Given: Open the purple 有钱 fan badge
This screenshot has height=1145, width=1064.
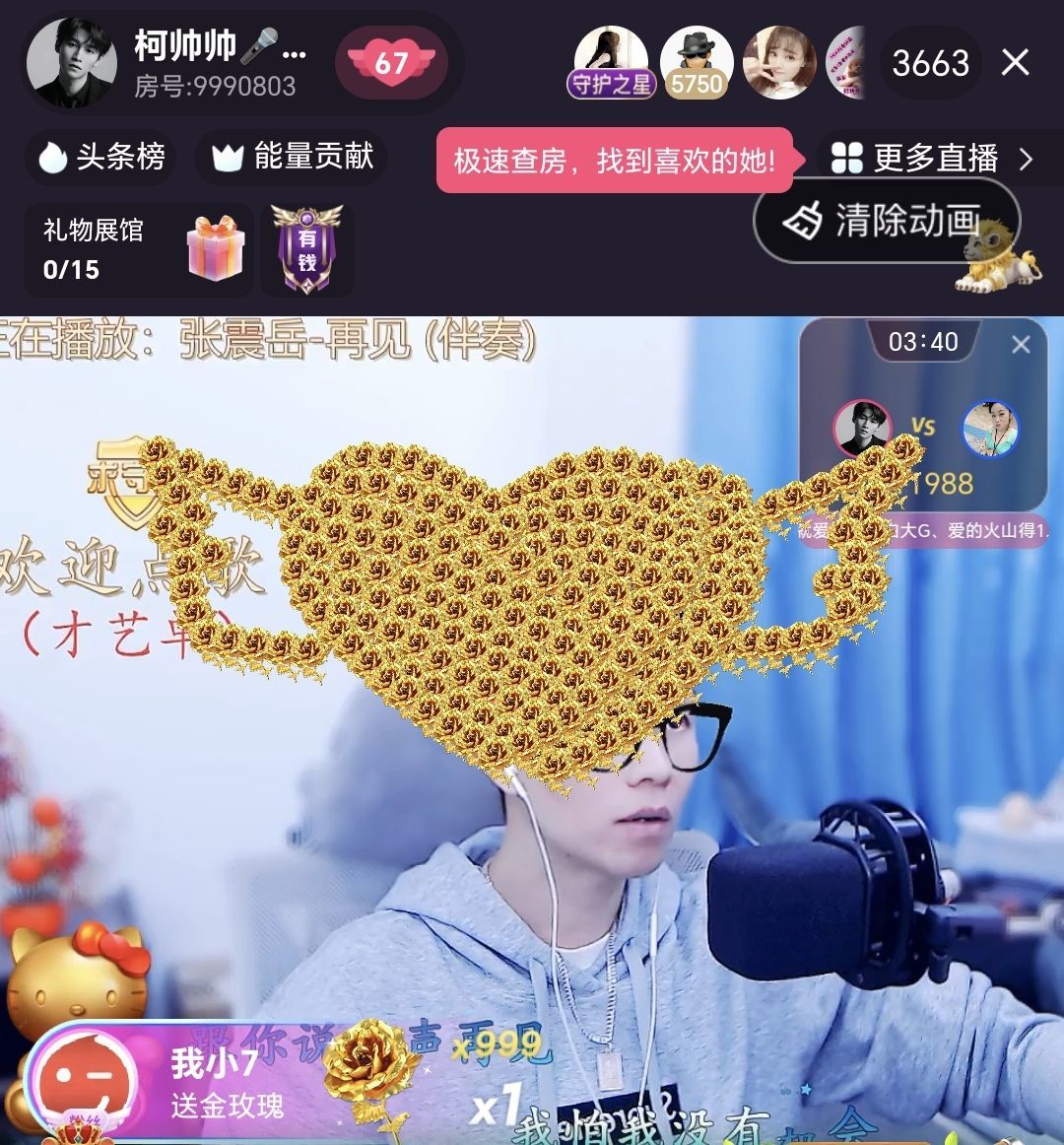Looking at the screenshot, I should tap(307, 245).
